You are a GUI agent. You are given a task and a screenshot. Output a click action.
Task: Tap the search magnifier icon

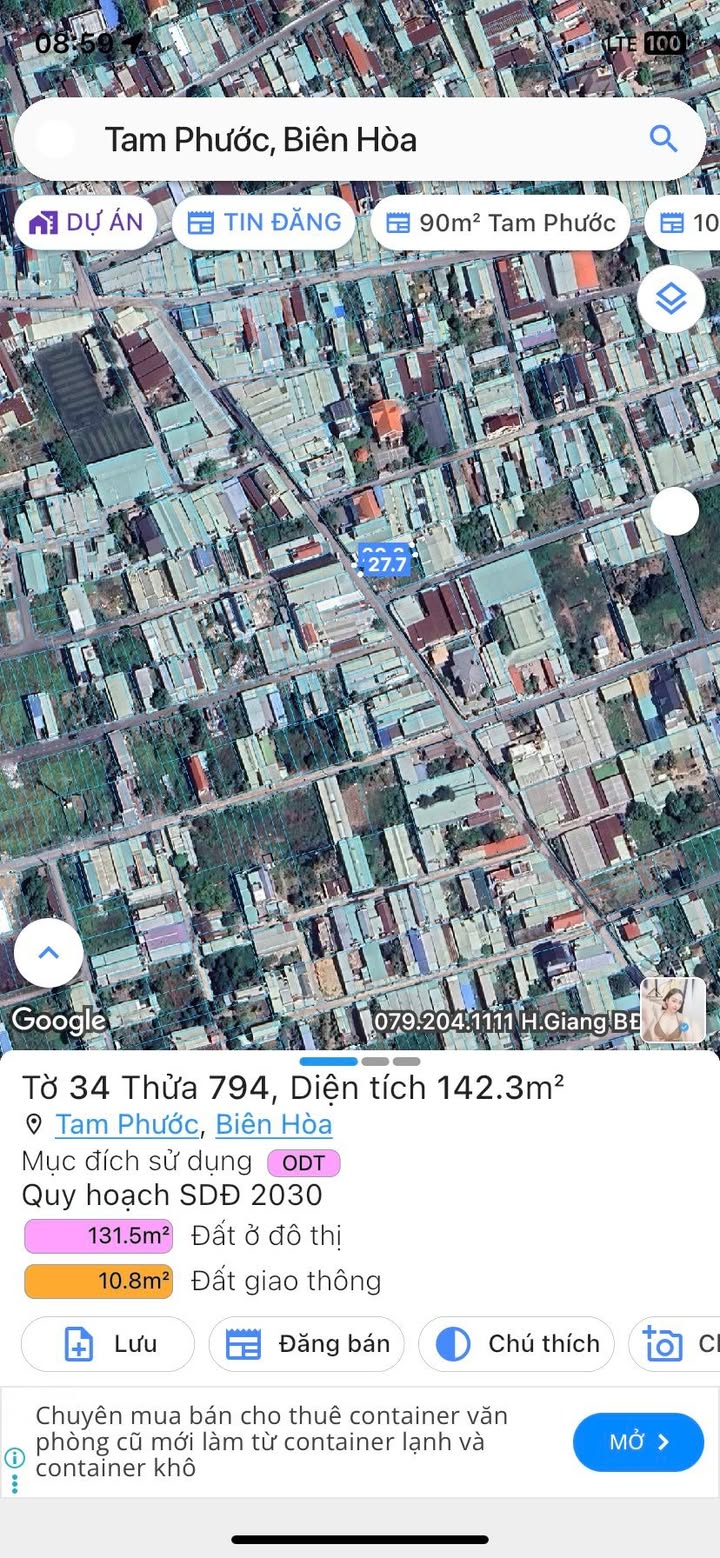pos(664,138)
